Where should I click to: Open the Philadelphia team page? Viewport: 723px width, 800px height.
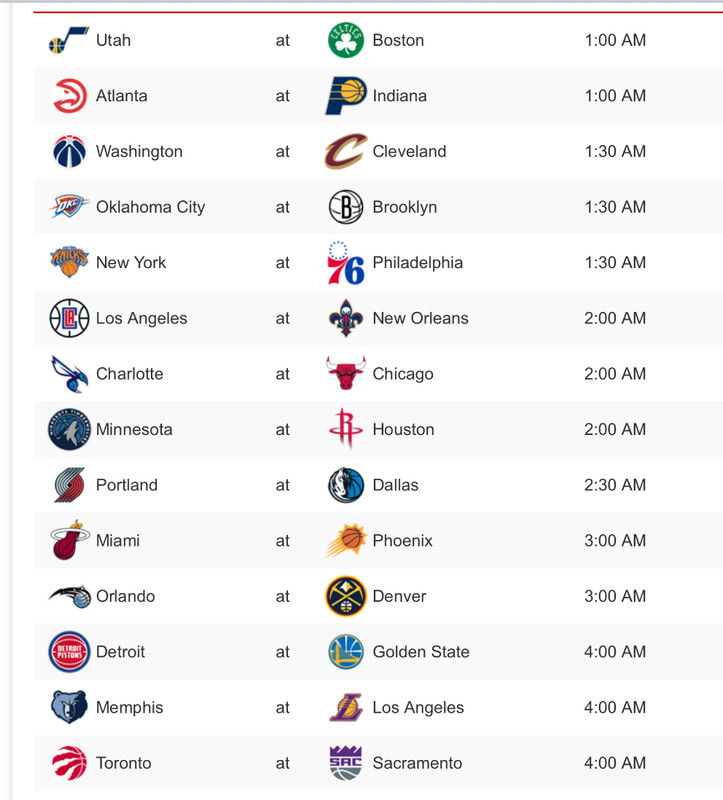417,263
